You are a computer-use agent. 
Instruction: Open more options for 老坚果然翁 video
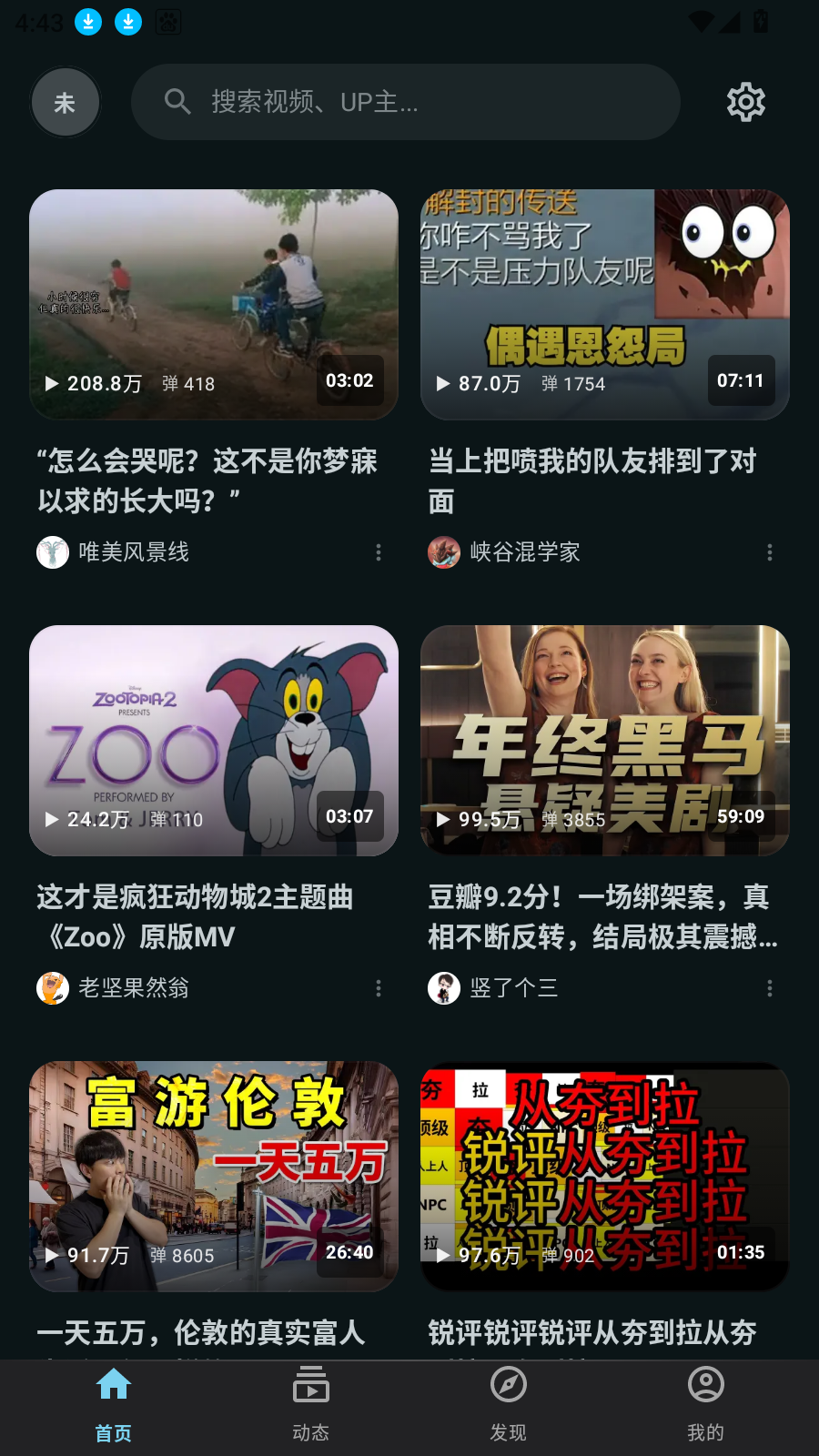pyautogui.click(x=379, y=988)
